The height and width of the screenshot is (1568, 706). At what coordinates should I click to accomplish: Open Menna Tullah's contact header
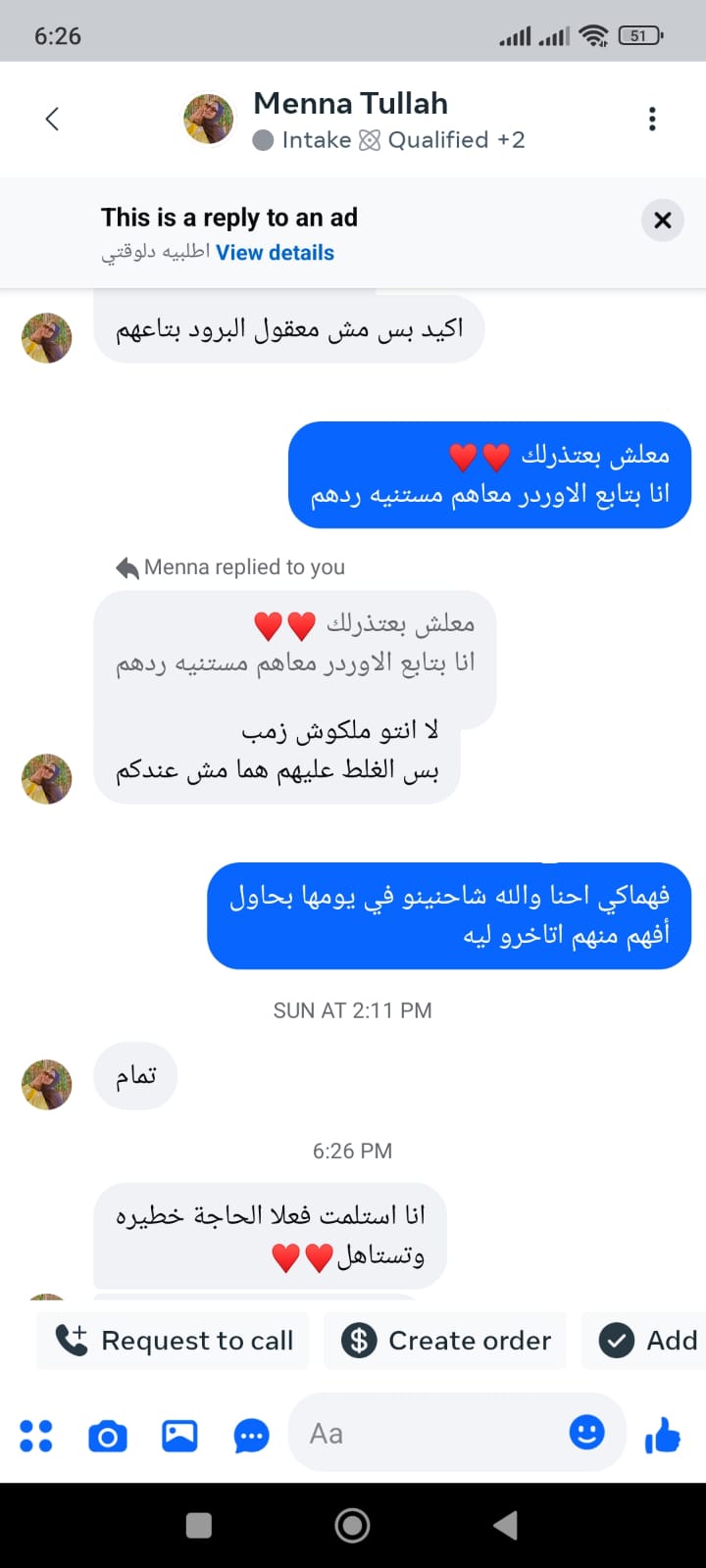click(x=354, y=120)
